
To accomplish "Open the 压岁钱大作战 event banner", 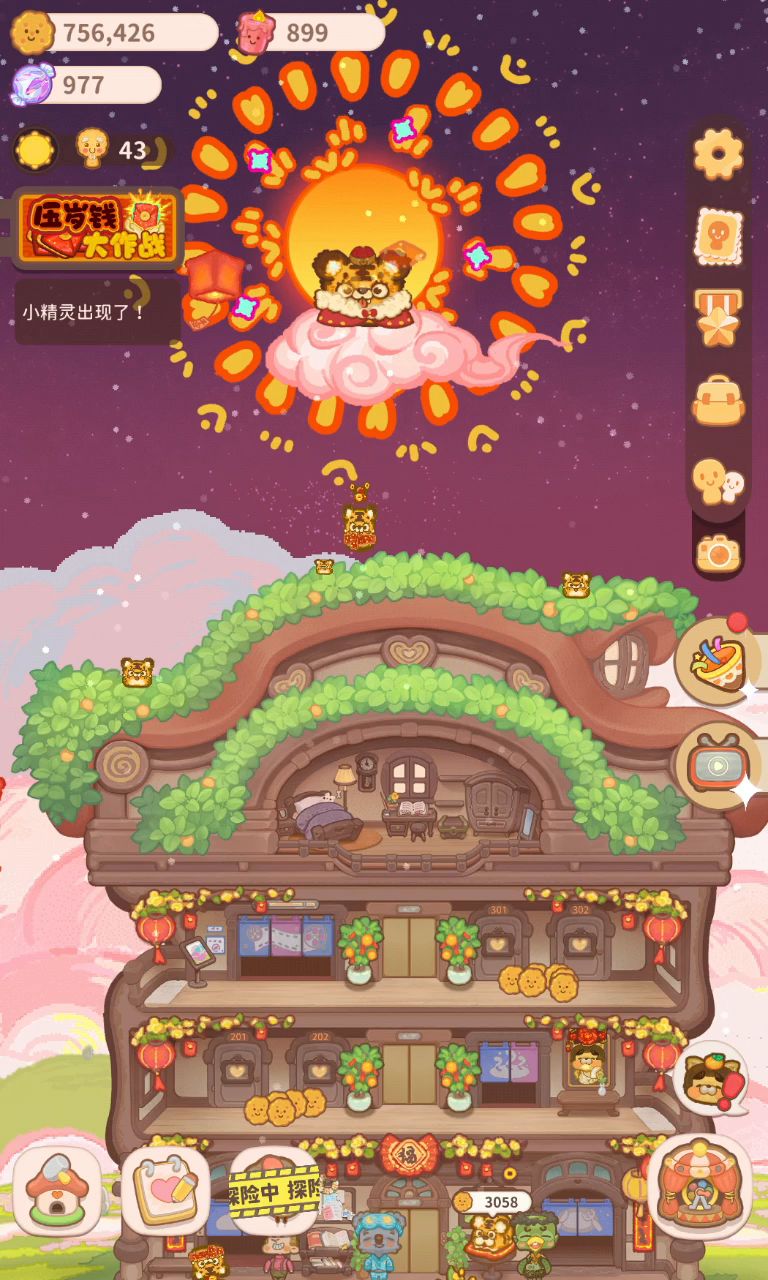I will (97, 228).
